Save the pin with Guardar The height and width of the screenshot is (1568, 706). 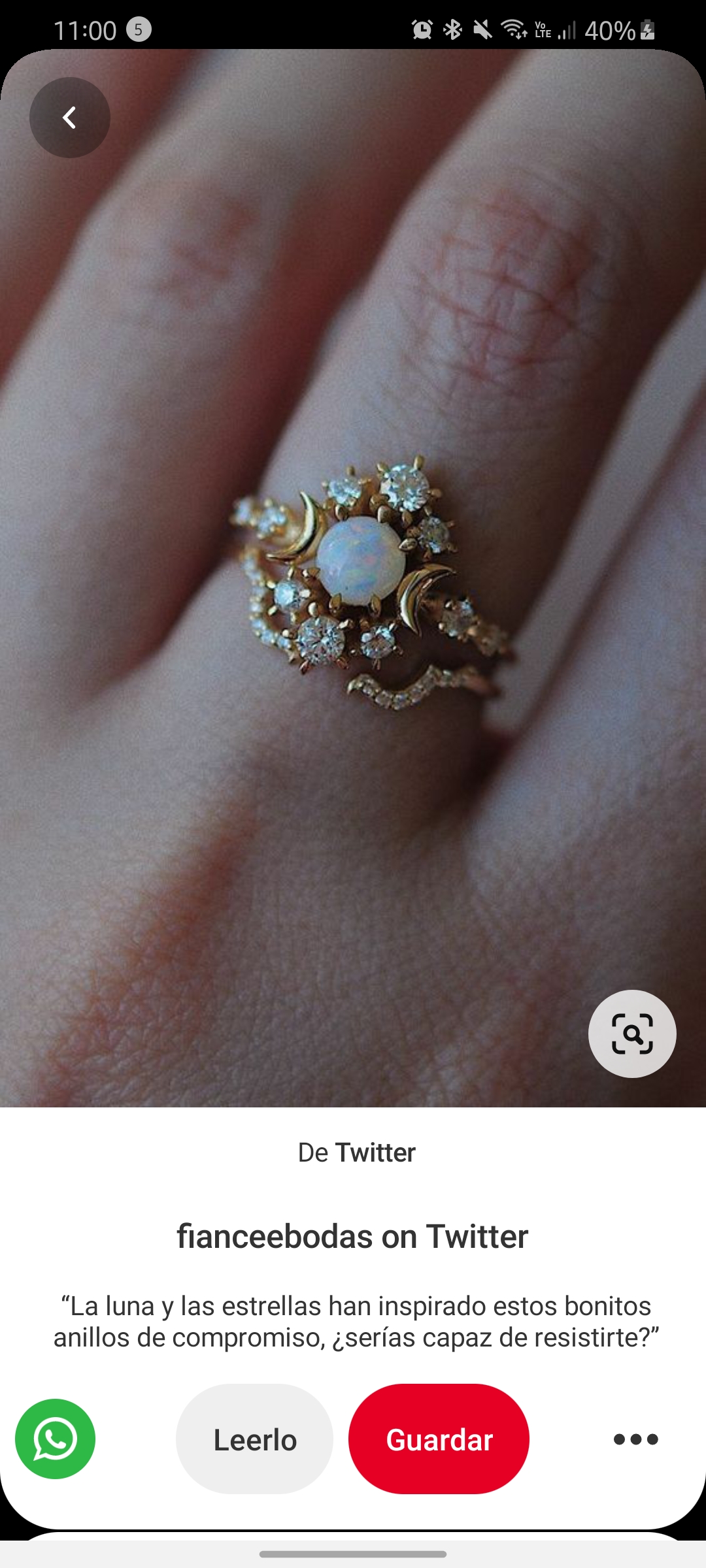click(x=439, y=1439)
